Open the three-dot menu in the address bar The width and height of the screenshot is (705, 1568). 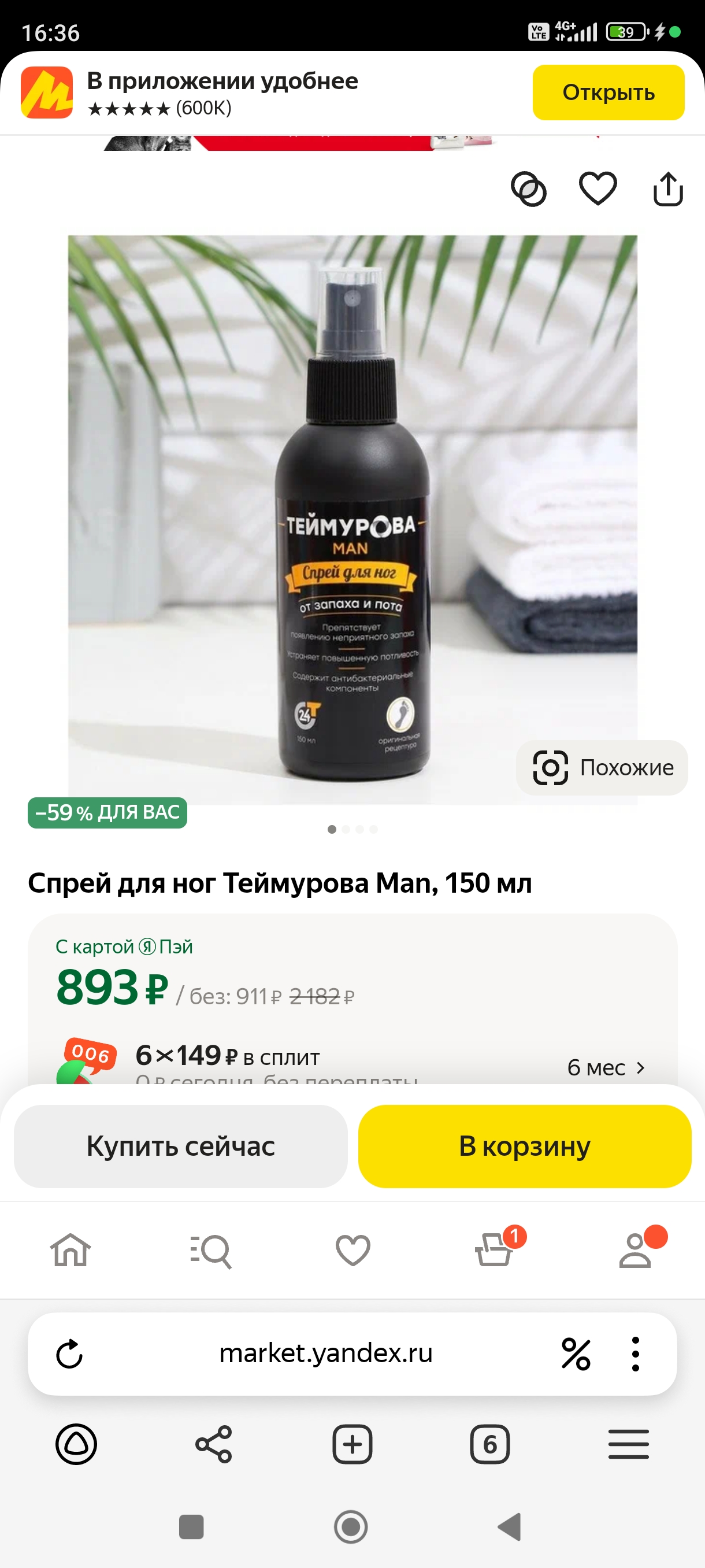(635, 1353)
